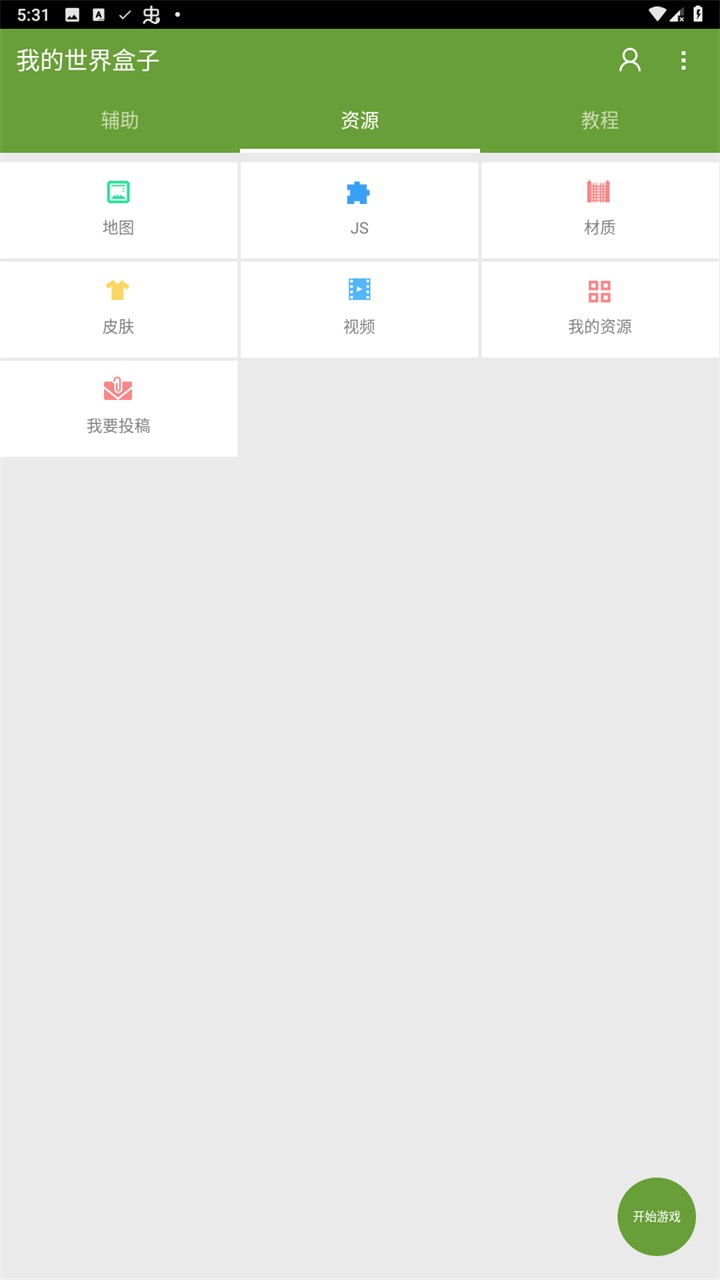Select the JS scripts icon

click(359, 209)
